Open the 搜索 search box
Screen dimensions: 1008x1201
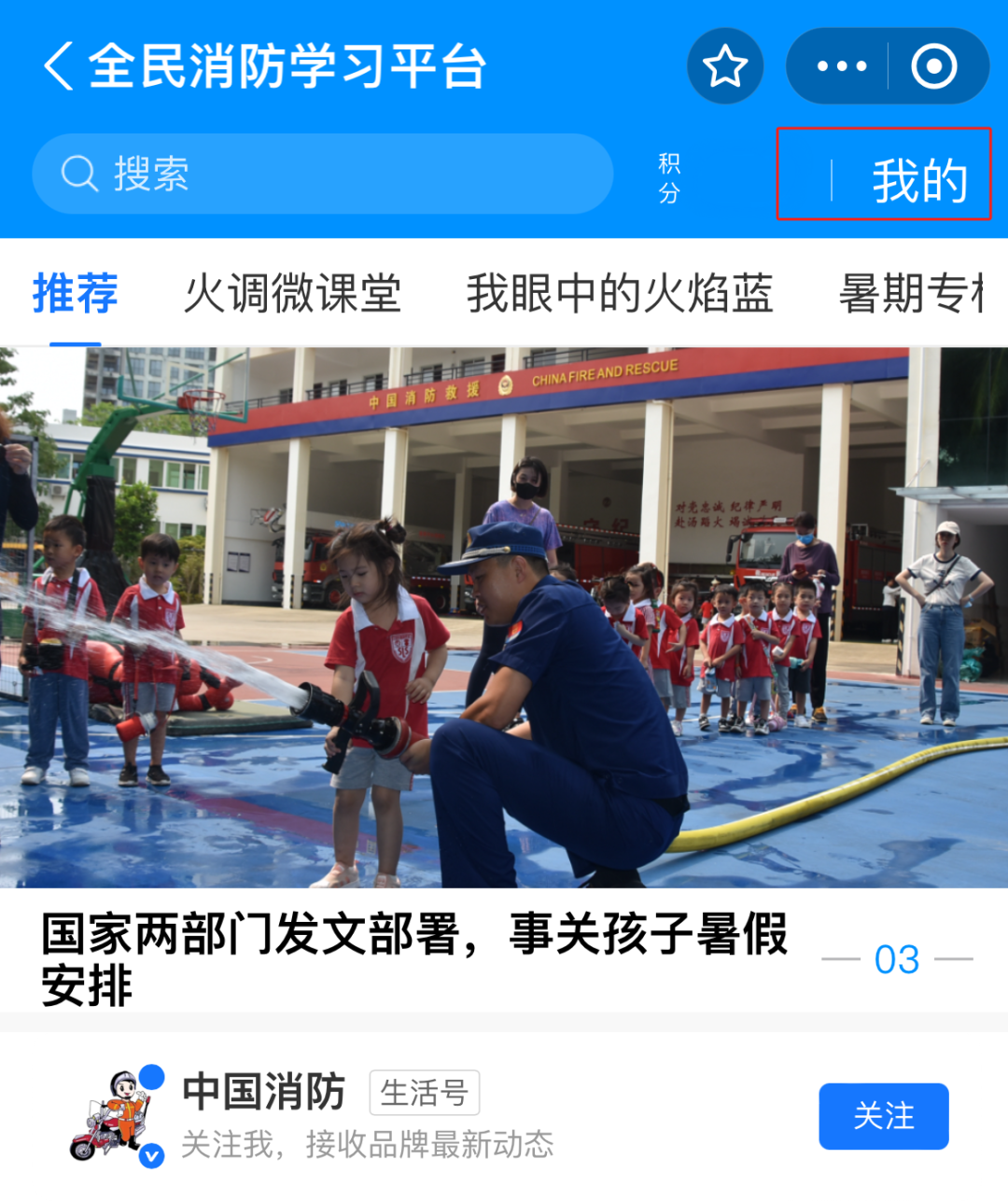click(x=322, y=174)
